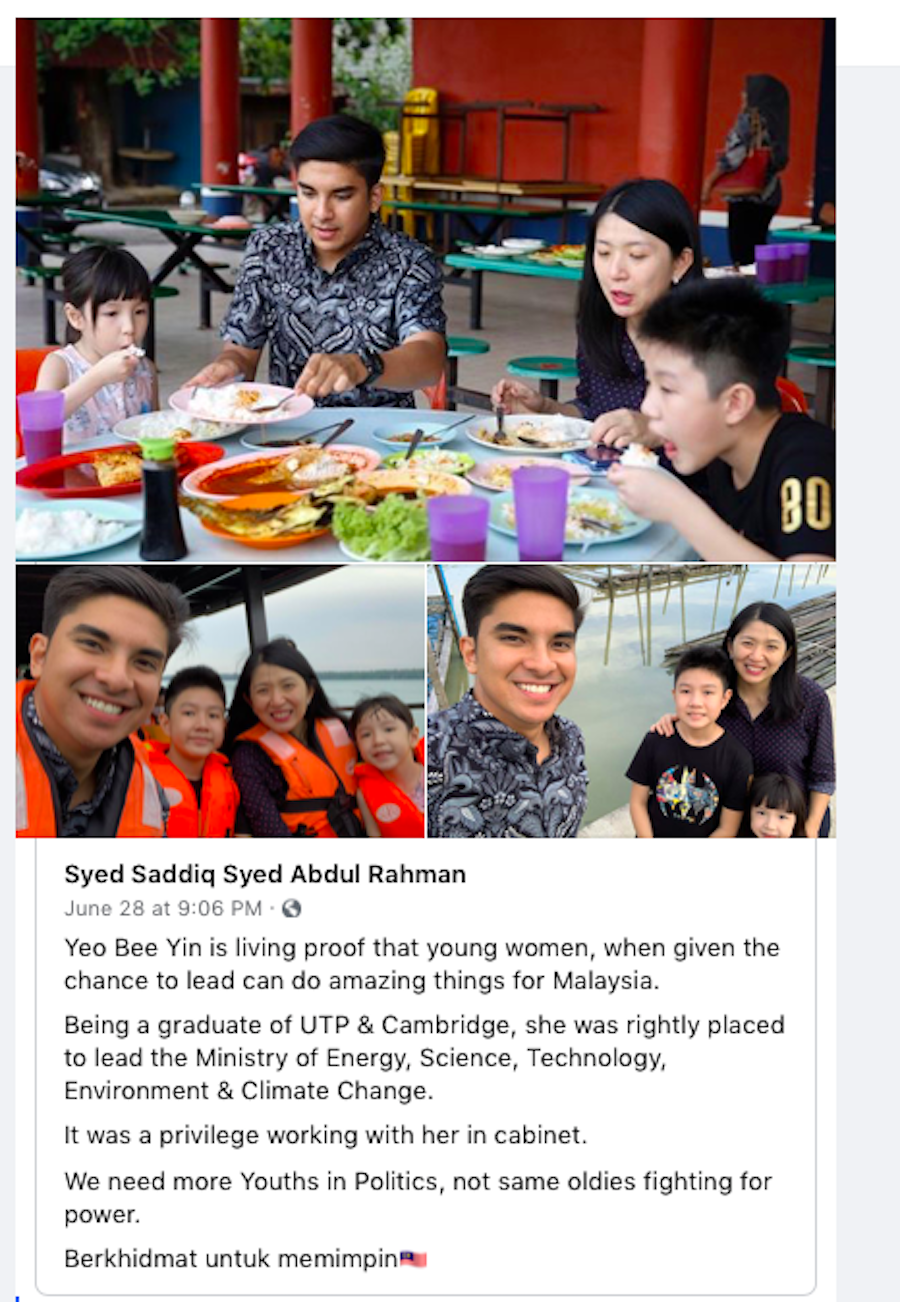Image resolution: width=900 pixels, height=1302 pixels.
Task: Open the selfie photo by the water
Action: [x=631, y=701]
